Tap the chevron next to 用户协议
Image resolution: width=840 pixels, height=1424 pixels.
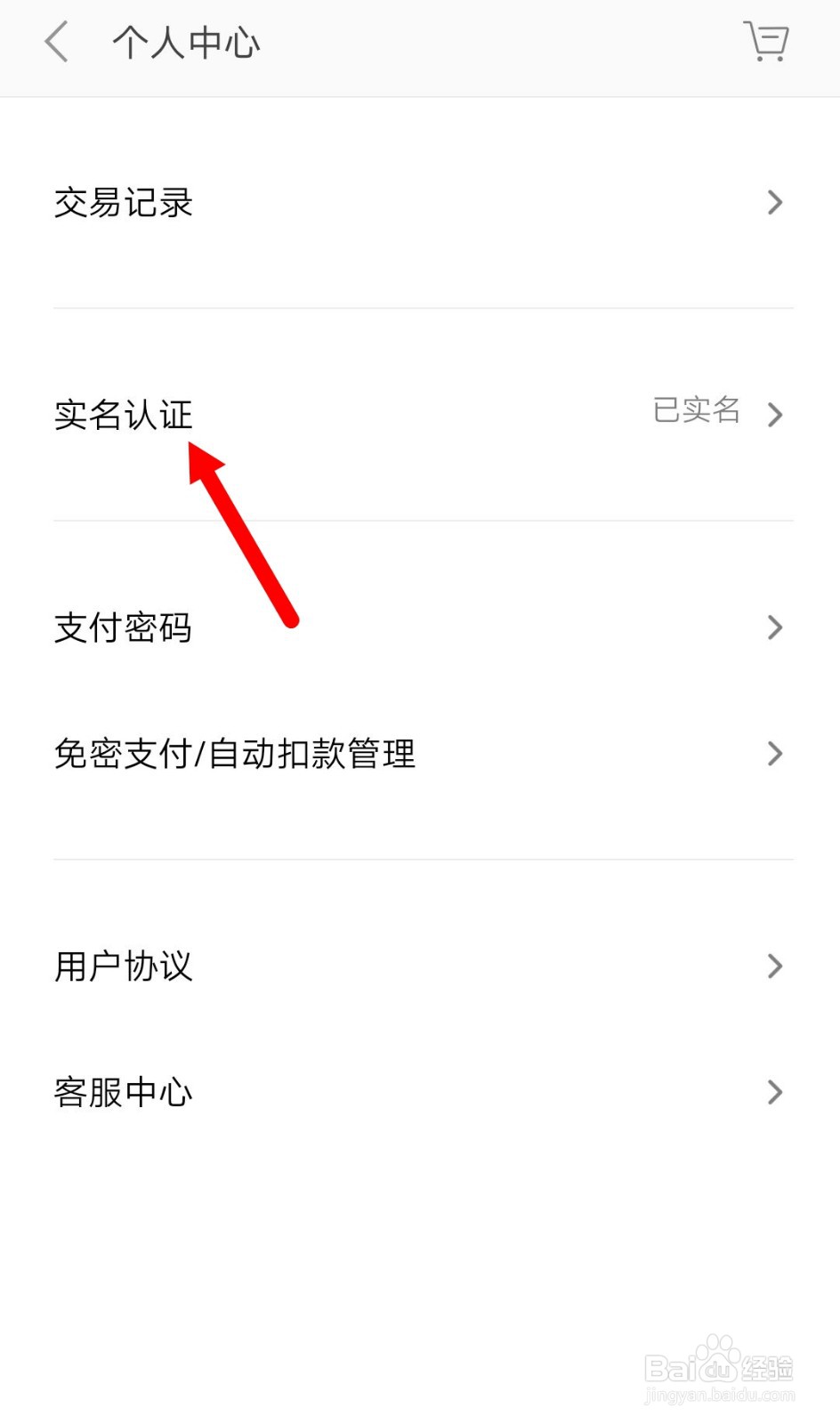[773, 967]
